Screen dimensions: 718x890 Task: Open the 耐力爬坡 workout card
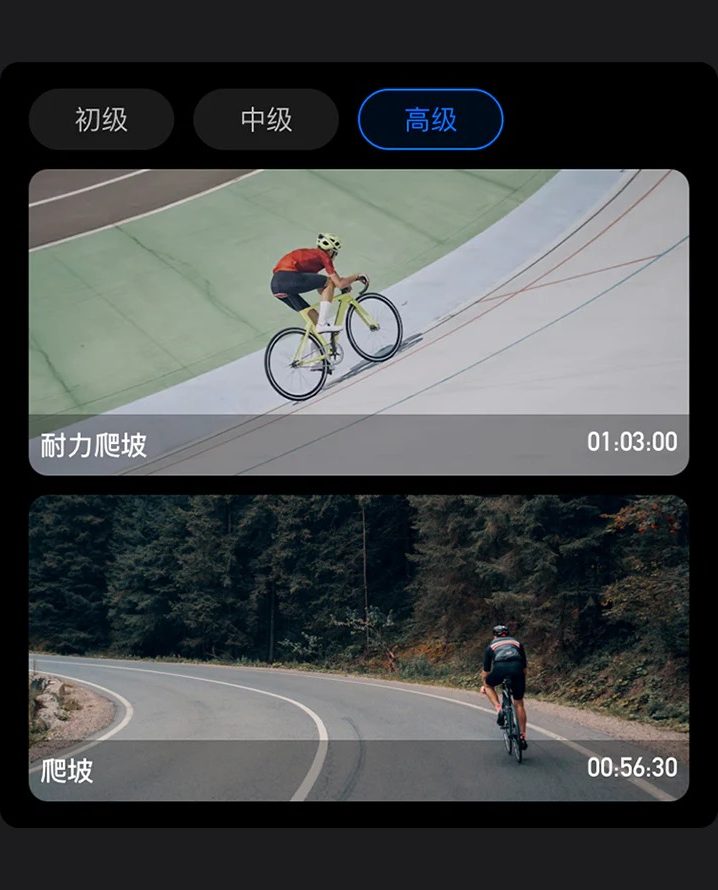pos(358,321)
